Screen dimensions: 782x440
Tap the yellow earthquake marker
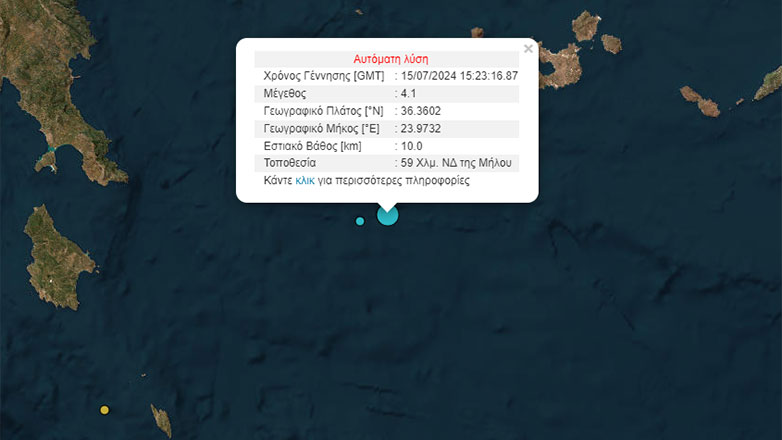coord(104,410)
